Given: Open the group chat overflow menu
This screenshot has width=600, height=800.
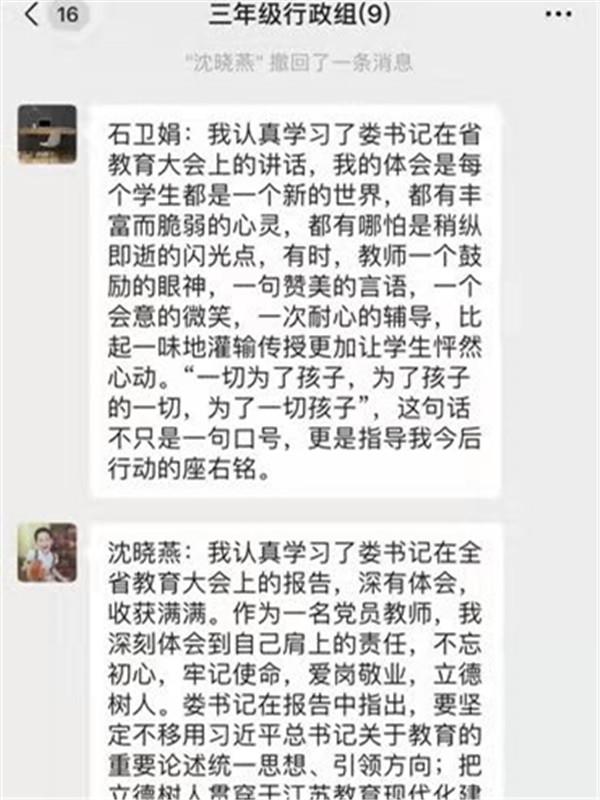Looking at the screenshot, I should (559, 16).
